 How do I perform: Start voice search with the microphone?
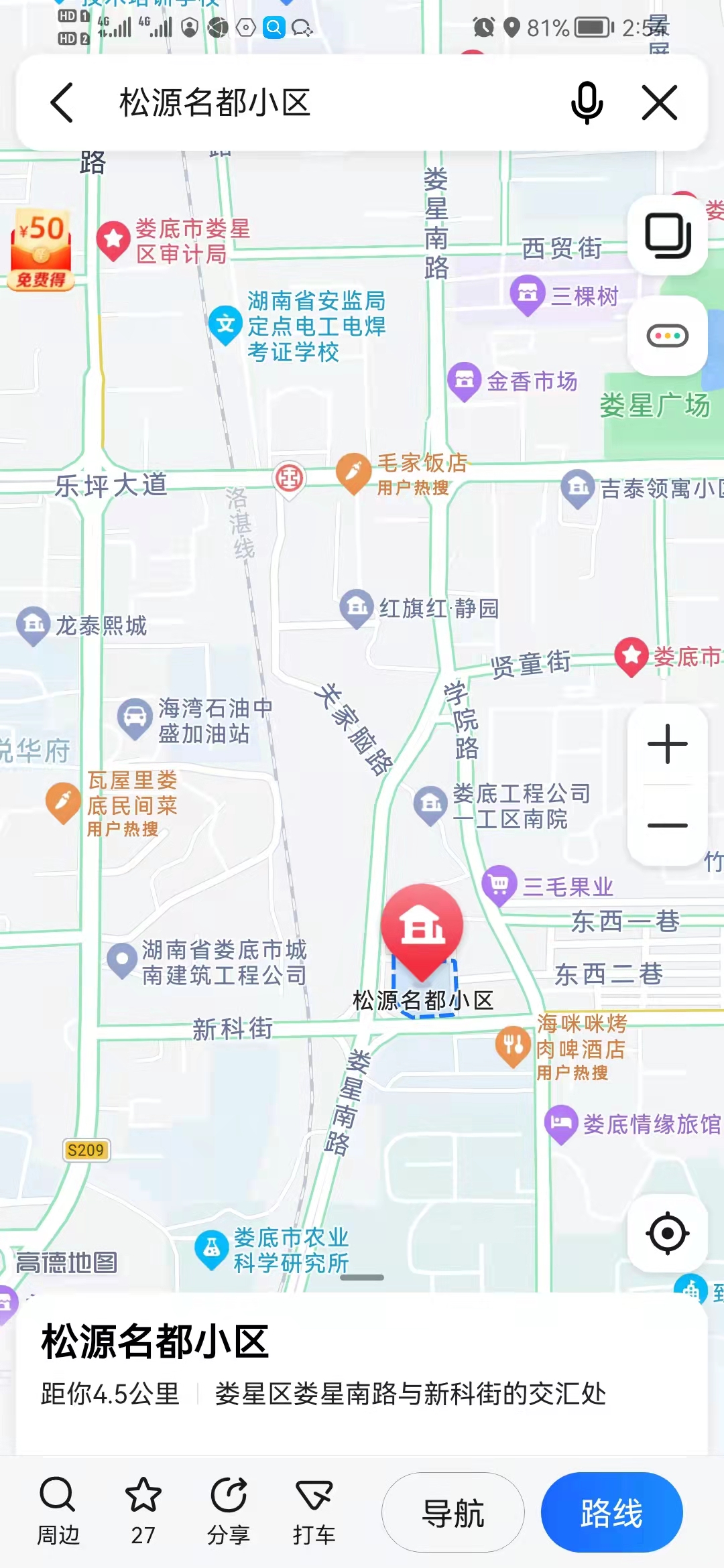click(x=587, y=103)
